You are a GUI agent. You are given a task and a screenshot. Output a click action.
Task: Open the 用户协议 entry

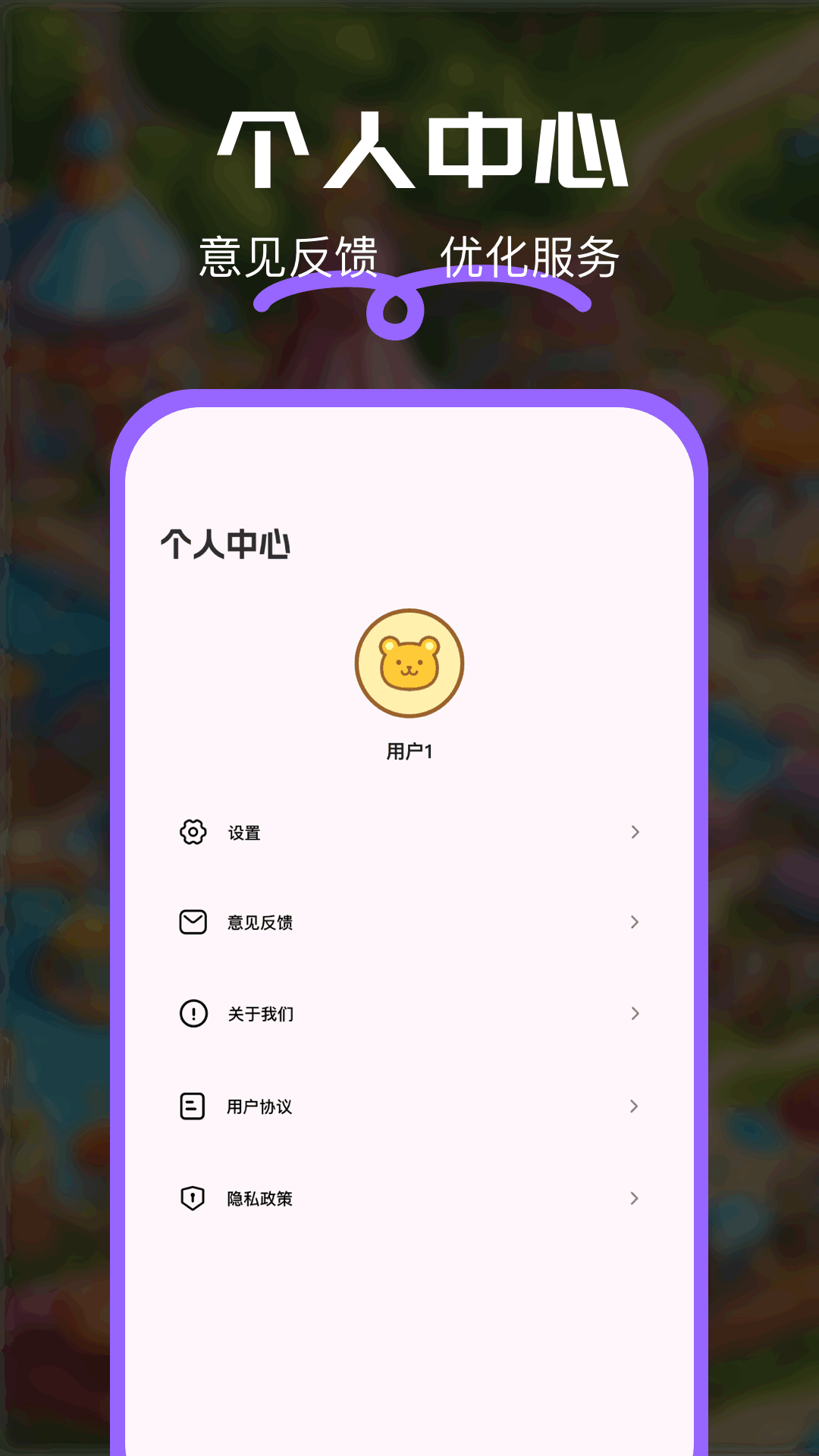[258, 1106]
